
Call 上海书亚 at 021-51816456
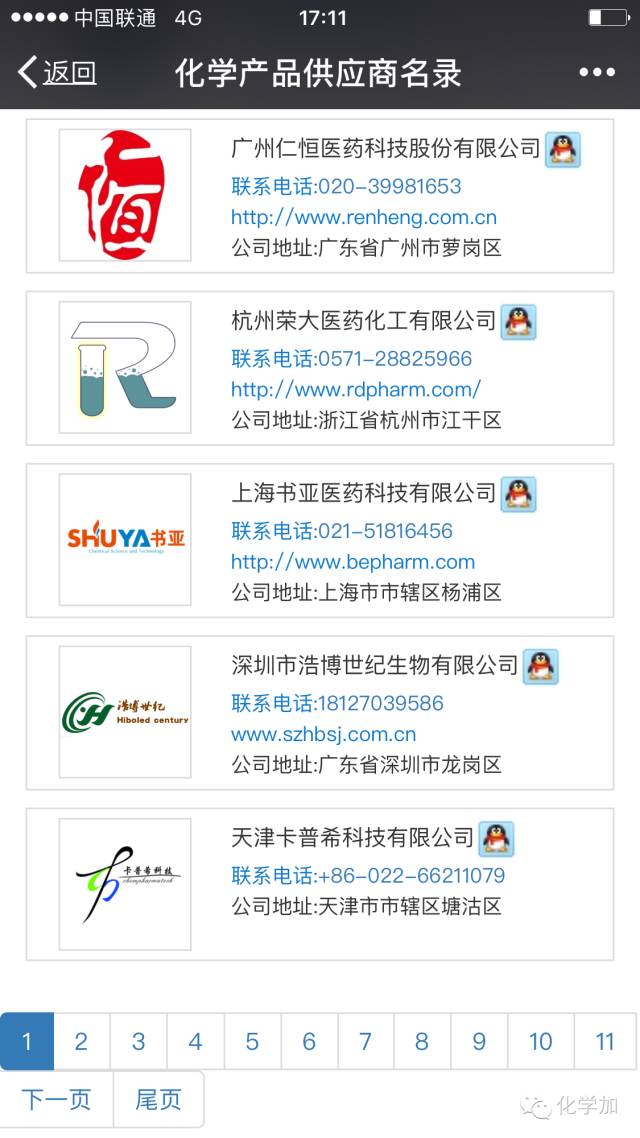point(342,530)
